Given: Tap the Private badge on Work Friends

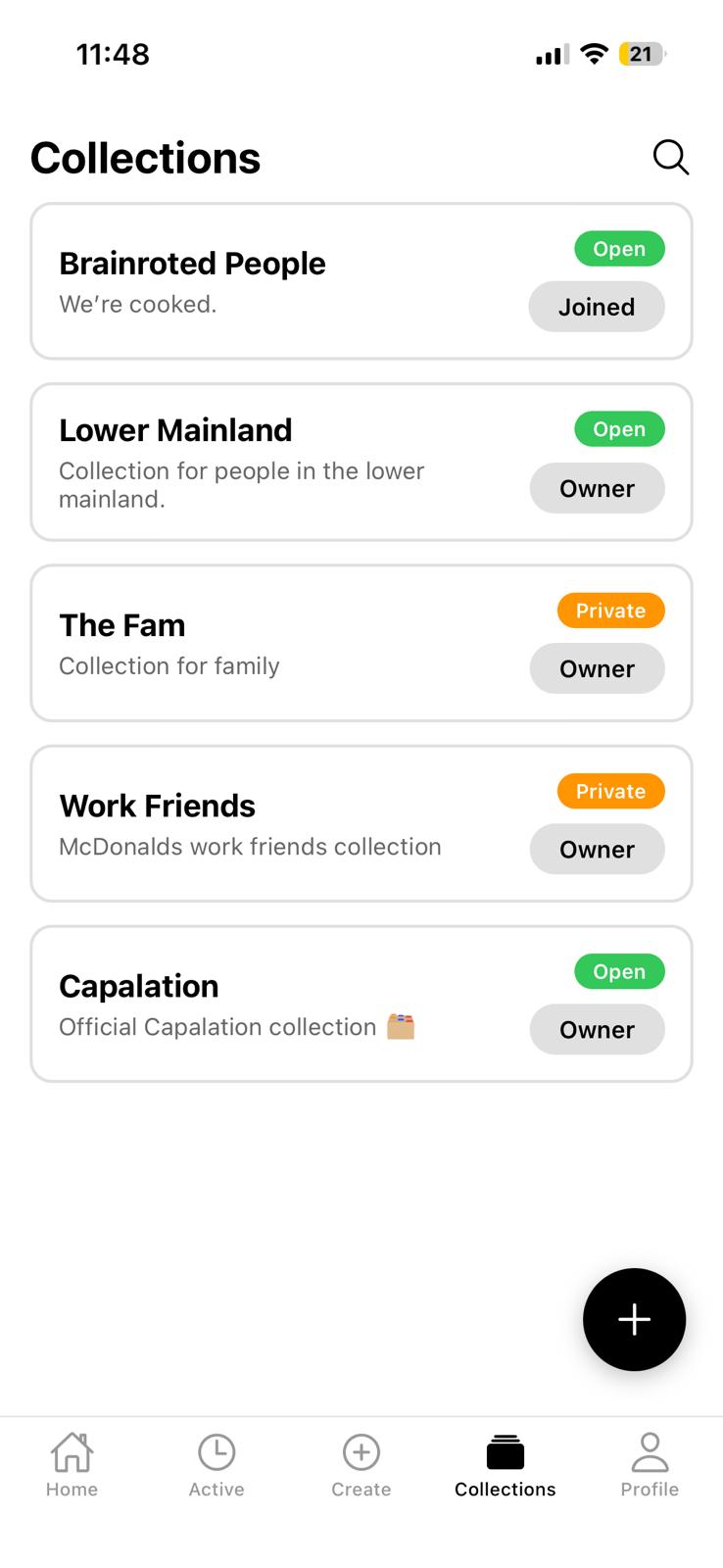Looking at the screenshot, I should [610, 791].
